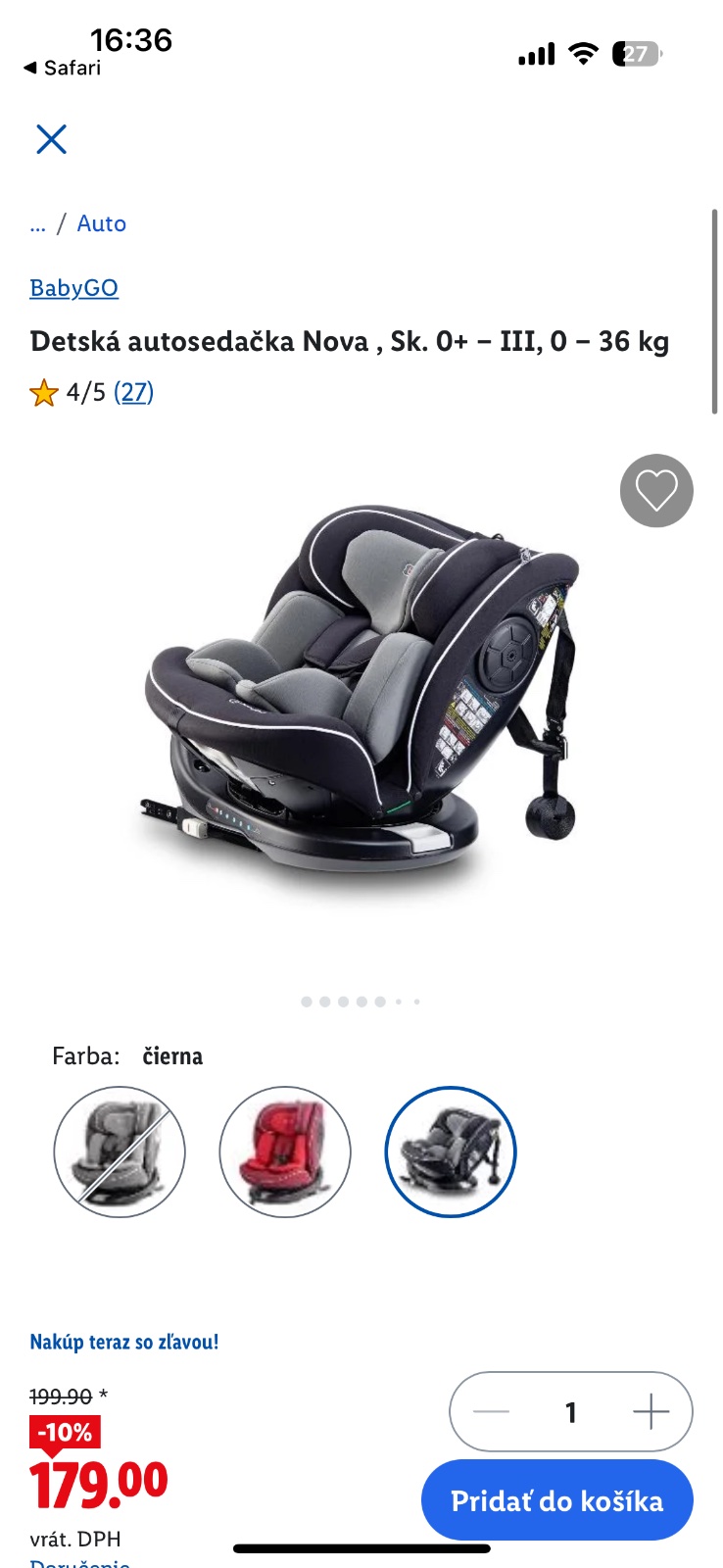
Task: Select the red color variant
Action: point(285,1151)
